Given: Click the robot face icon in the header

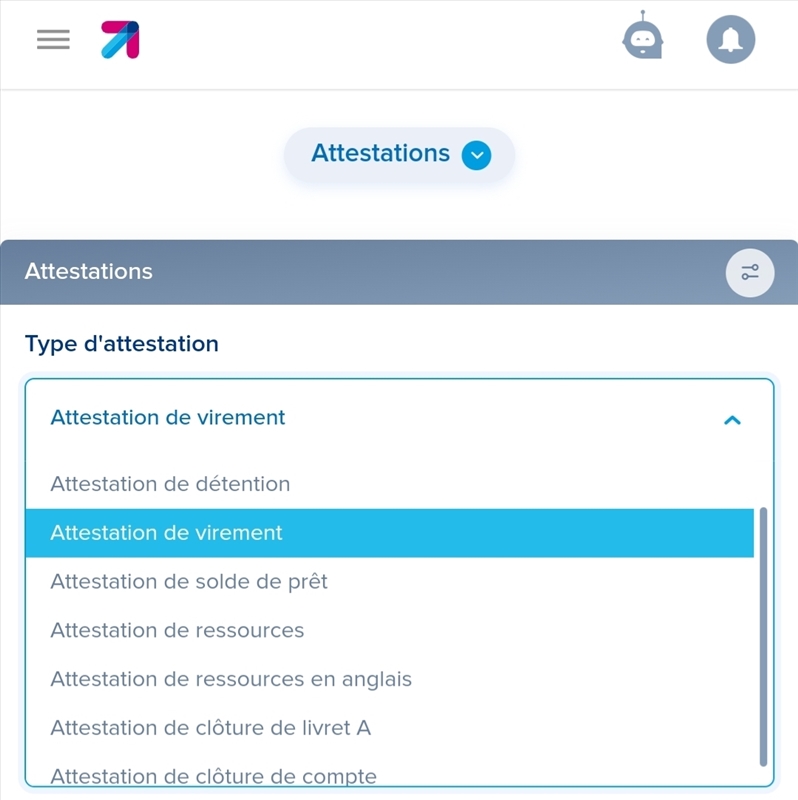Looking at the screenshot, I should (642, 39).
